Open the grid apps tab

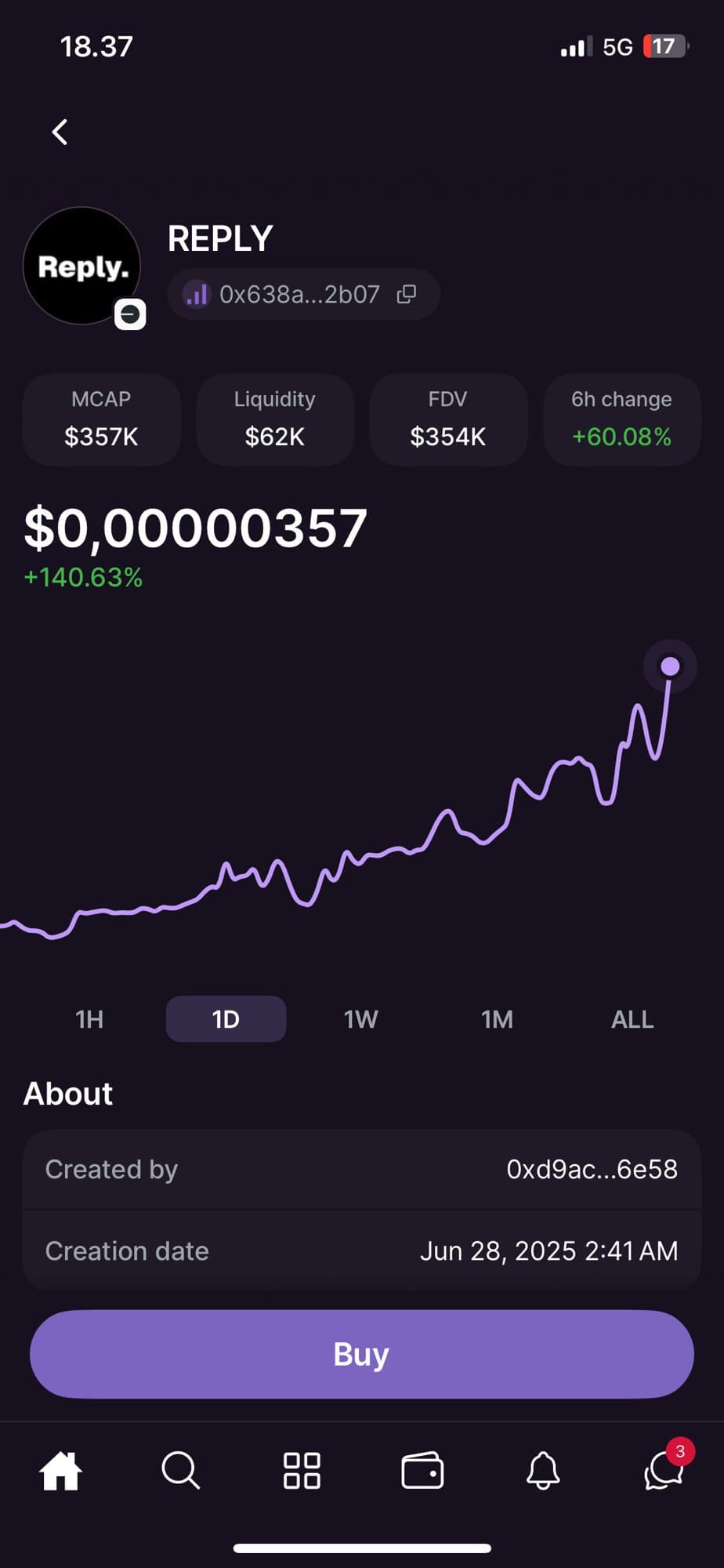[302, 1470]
